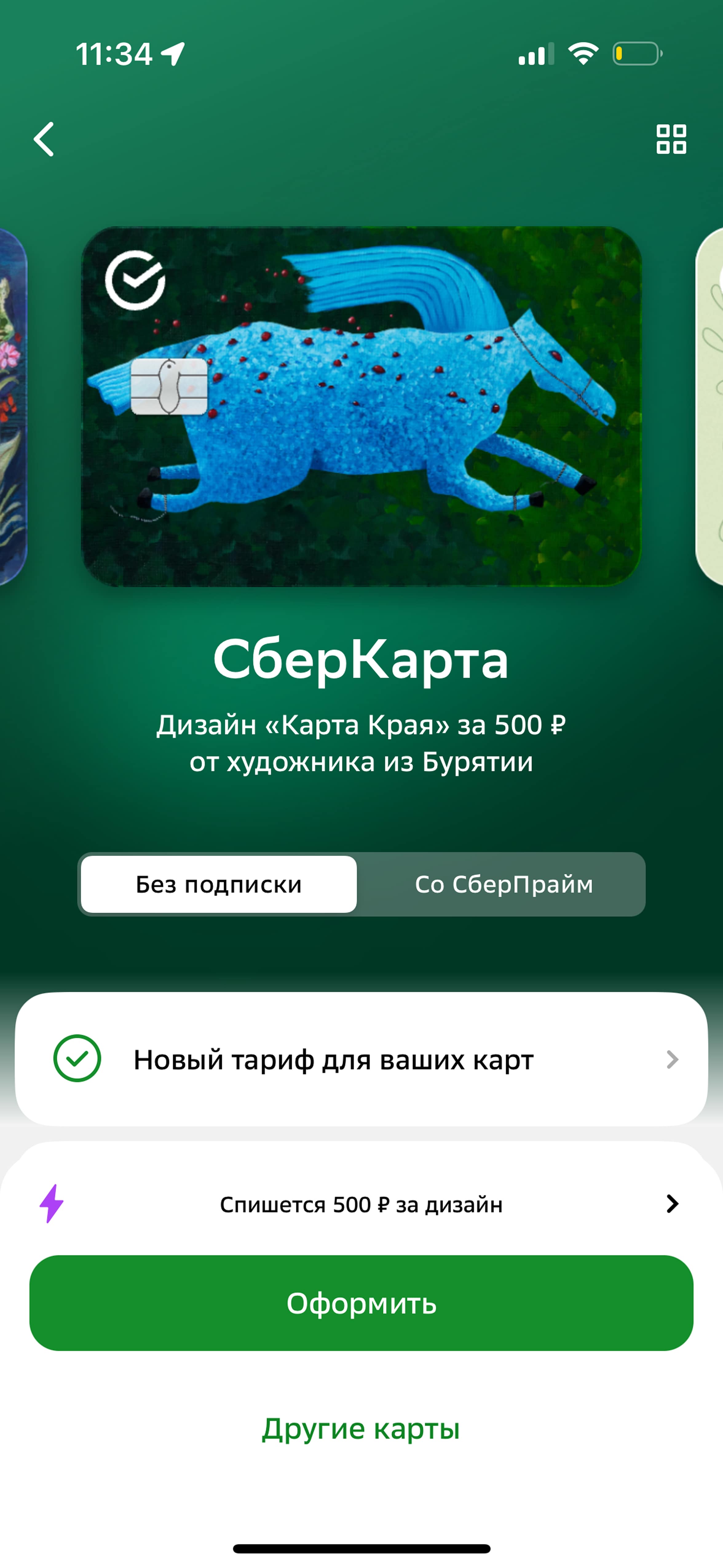Screen dimensions: 723x1568
Task: Open Новый тариф для ваших карт
Action: coord(361,1059)
